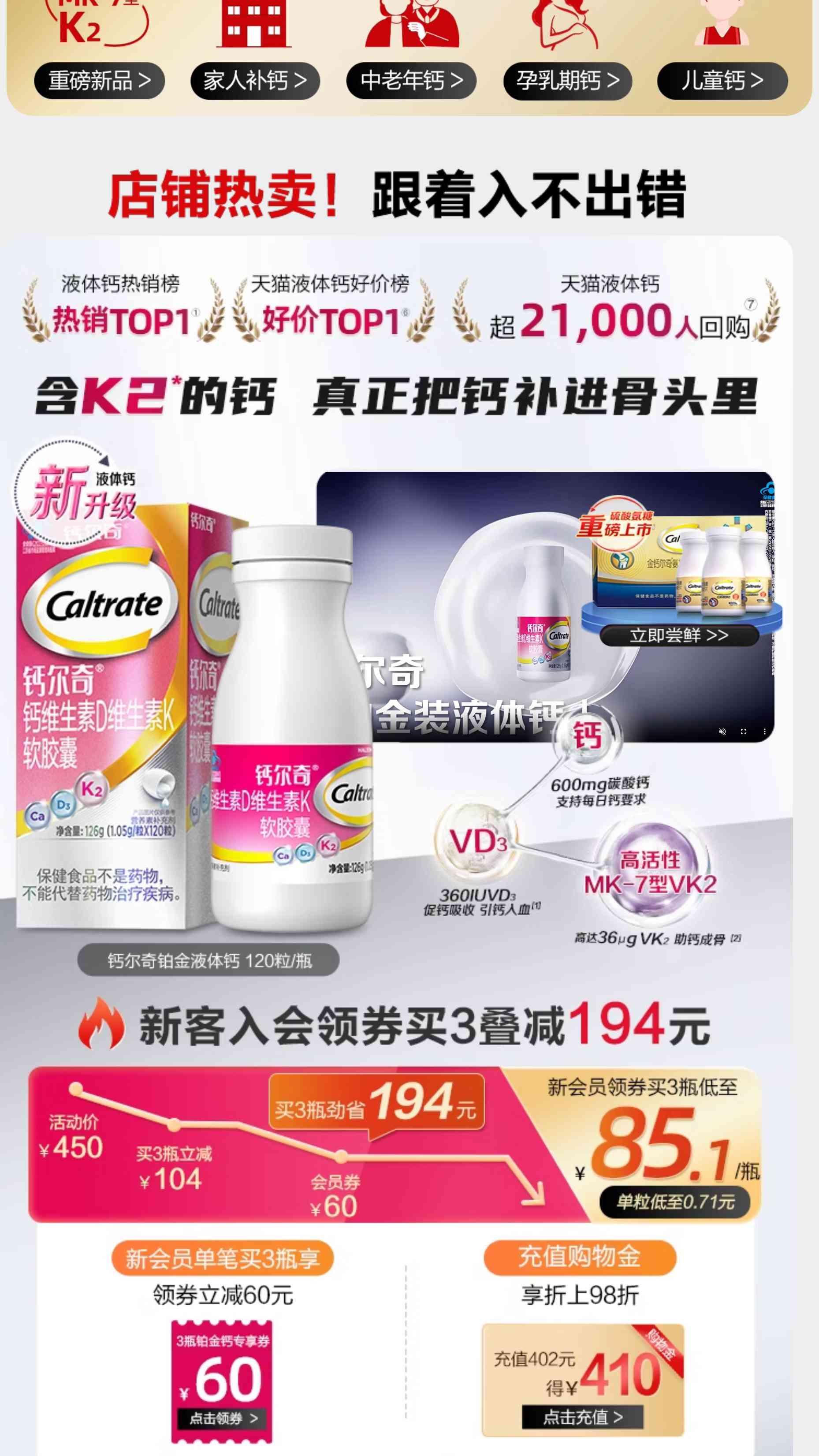The height and width of the screenshot is (1456, 819).
Task: Browse the 儿童钙 category
Action: click(722, 80)
